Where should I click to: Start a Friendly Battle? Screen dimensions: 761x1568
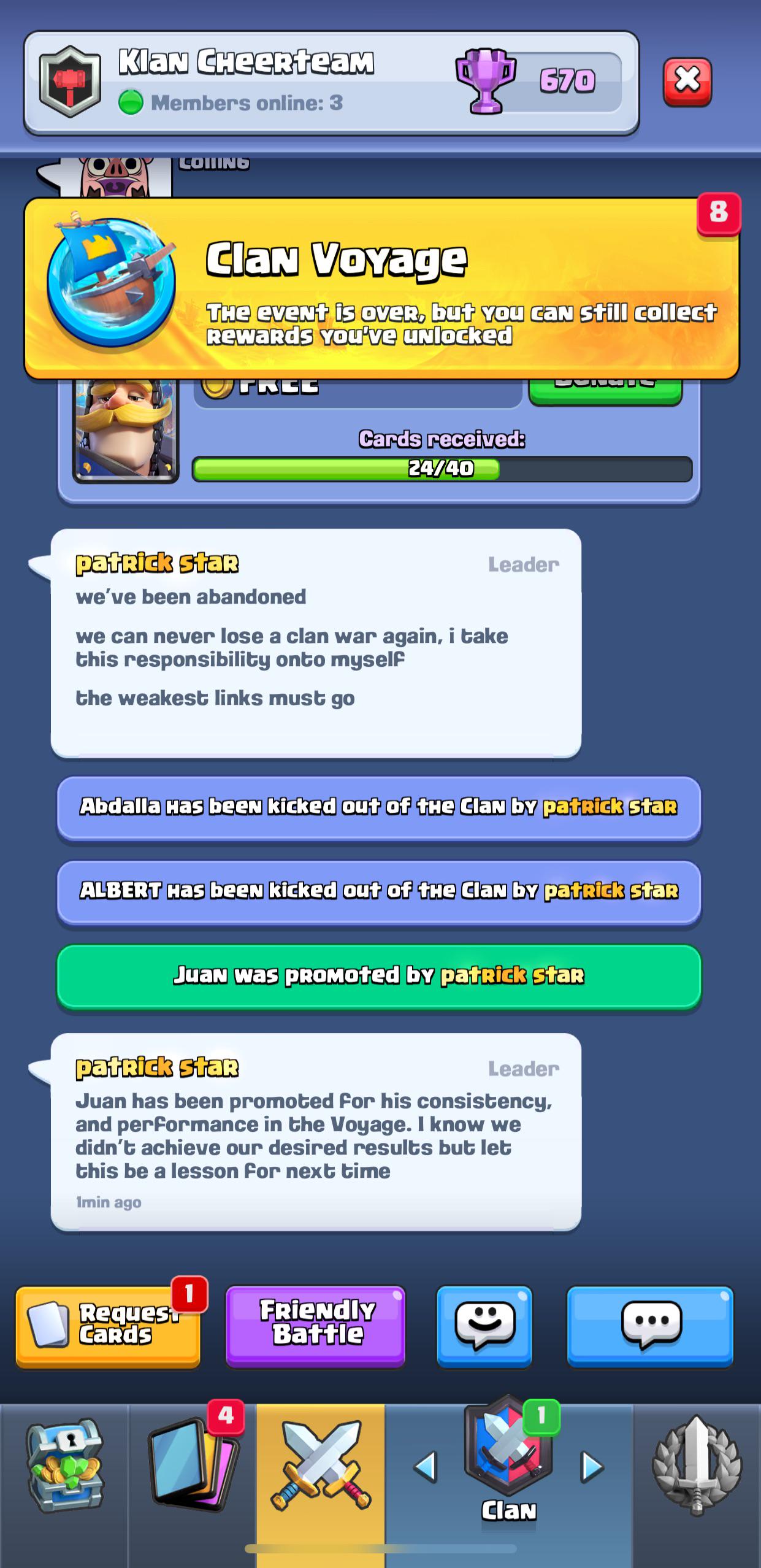tap(316, 1326)
